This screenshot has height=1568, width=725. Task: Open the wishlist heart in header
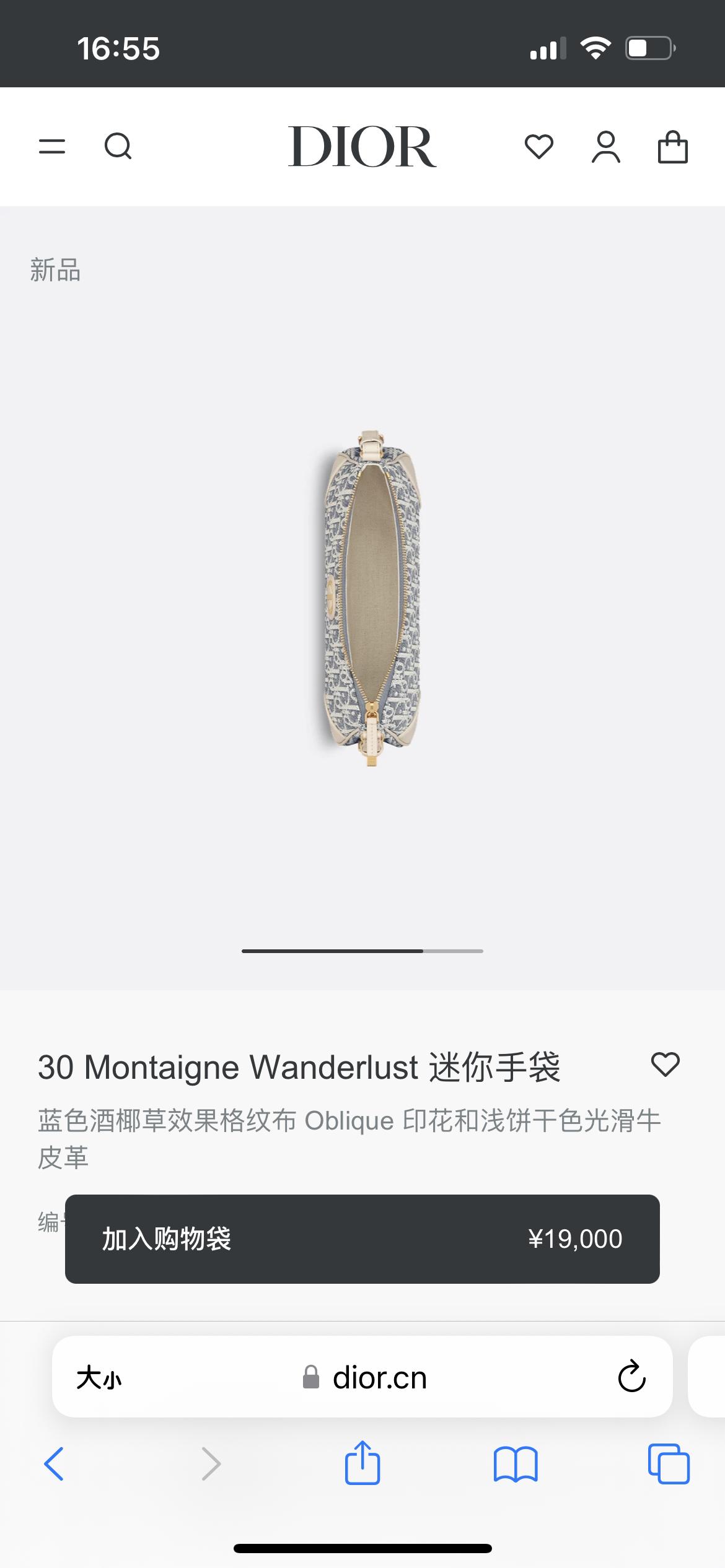[x=538, y=147]
